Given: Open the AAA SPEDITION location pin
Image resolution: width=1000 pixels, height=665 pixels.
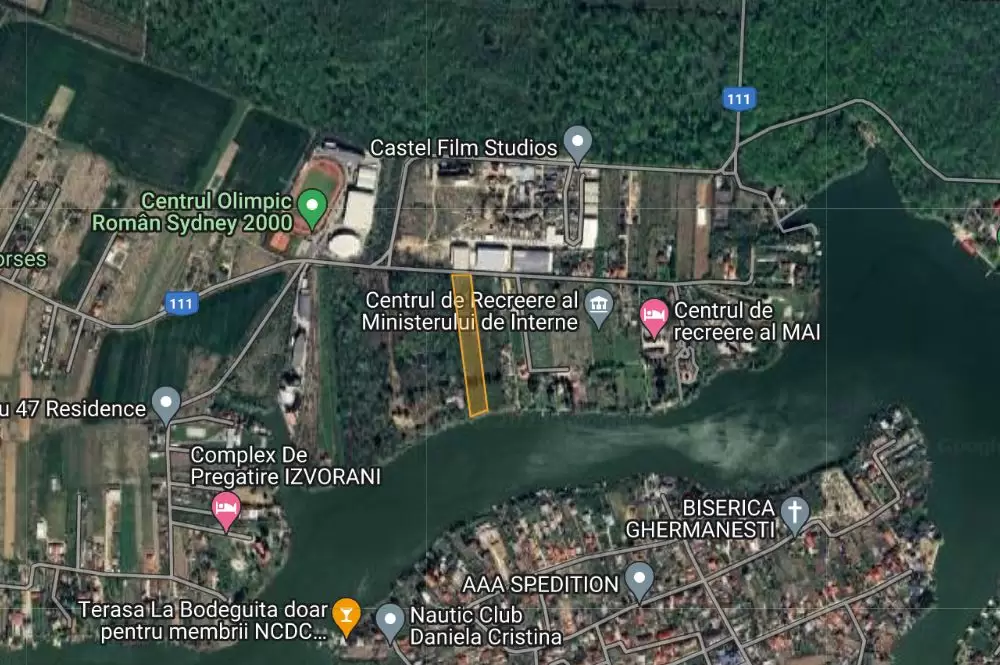Looking at the screenshot, I should coord(639,580).
